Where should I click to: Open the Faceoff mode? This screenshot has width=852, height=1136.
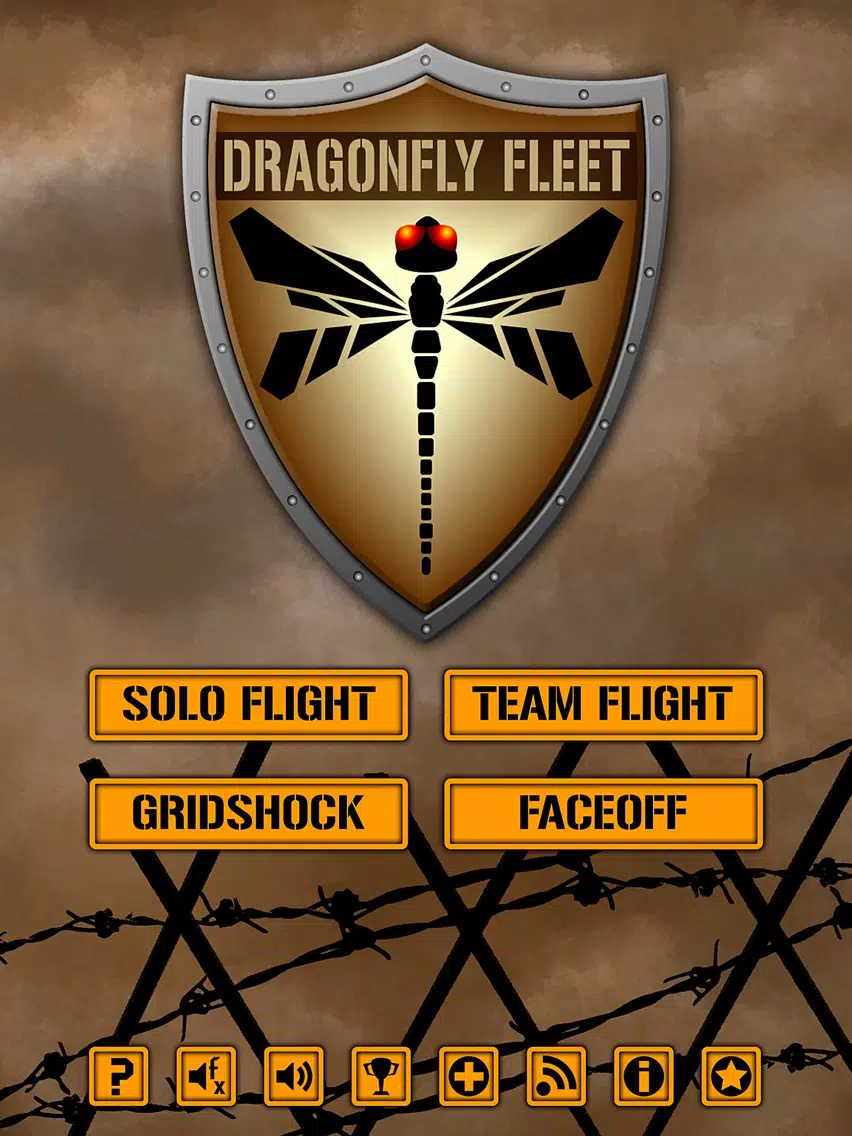tap(603, 813)
